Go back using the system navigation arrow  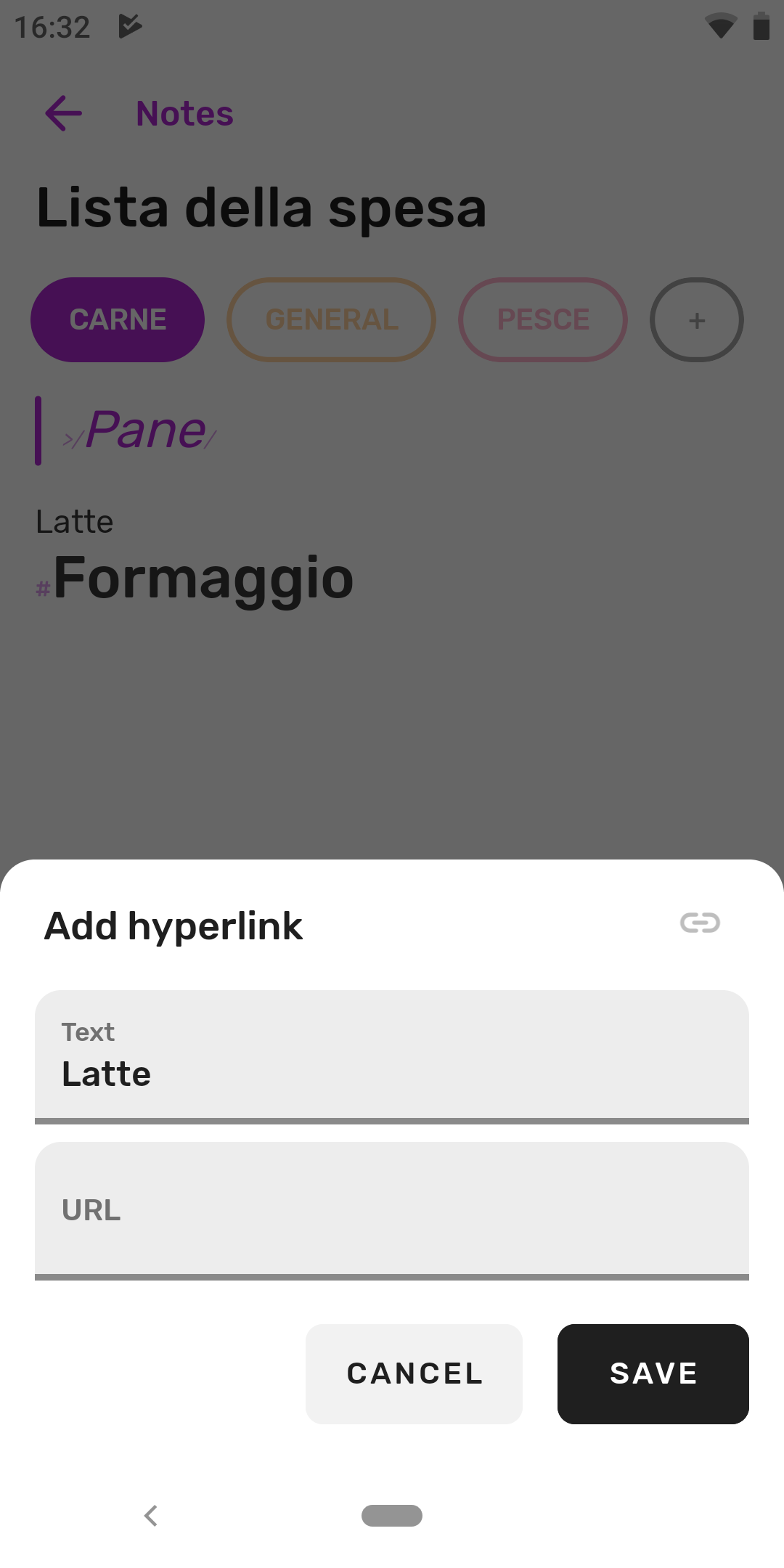(151, 1515)
